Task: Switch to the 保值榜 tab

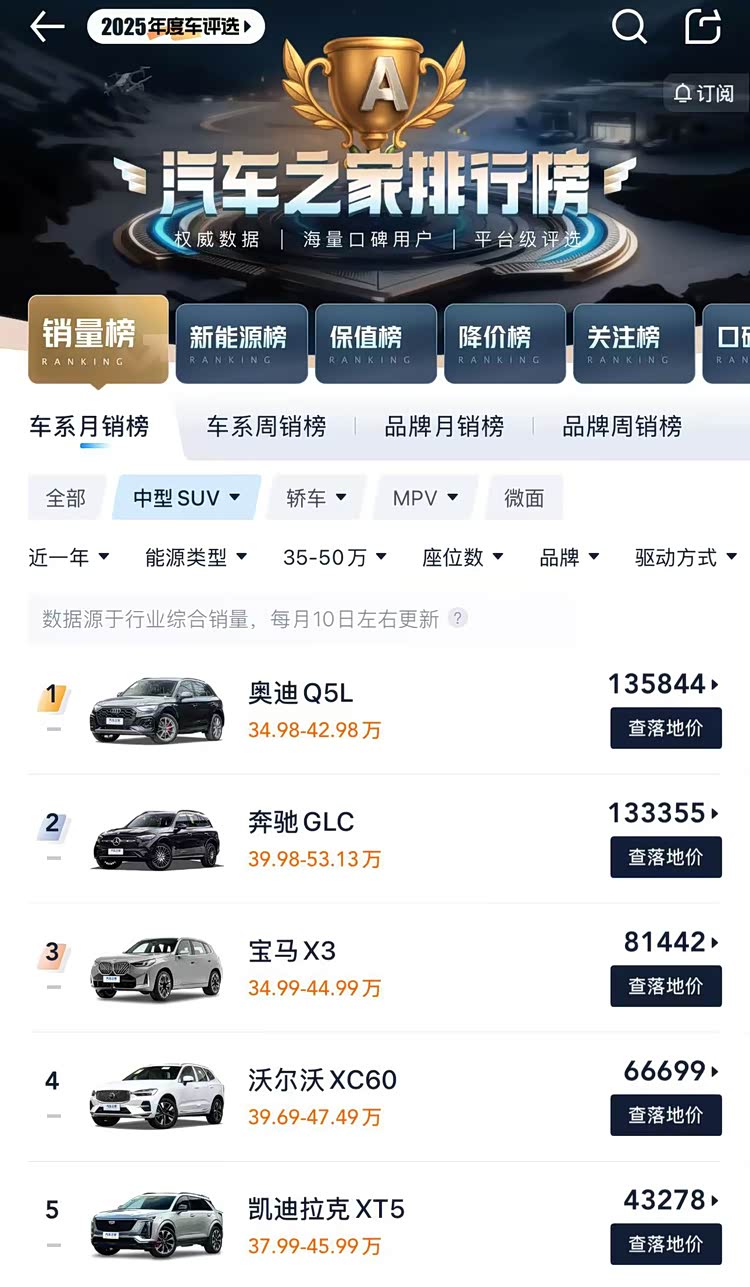Action: click(x=375, y=343)
